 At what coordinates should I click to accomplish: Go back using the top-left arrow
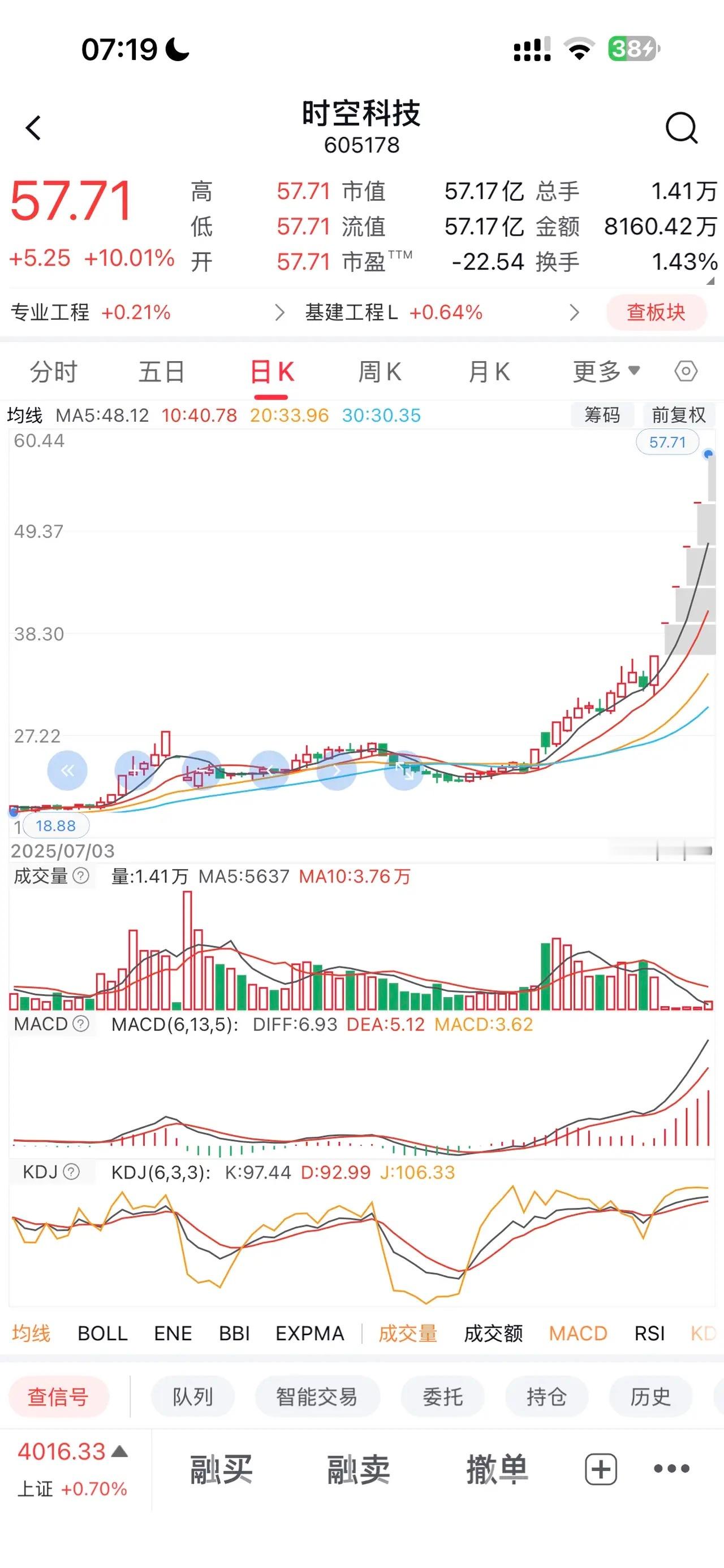click(x=33, y=128)
